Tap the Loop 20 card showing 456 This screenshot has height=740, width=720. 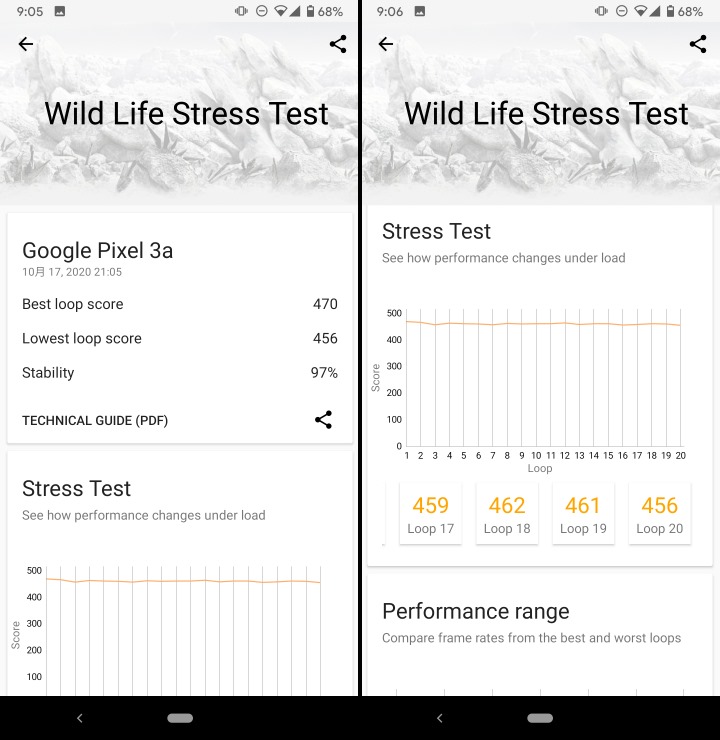660,512
